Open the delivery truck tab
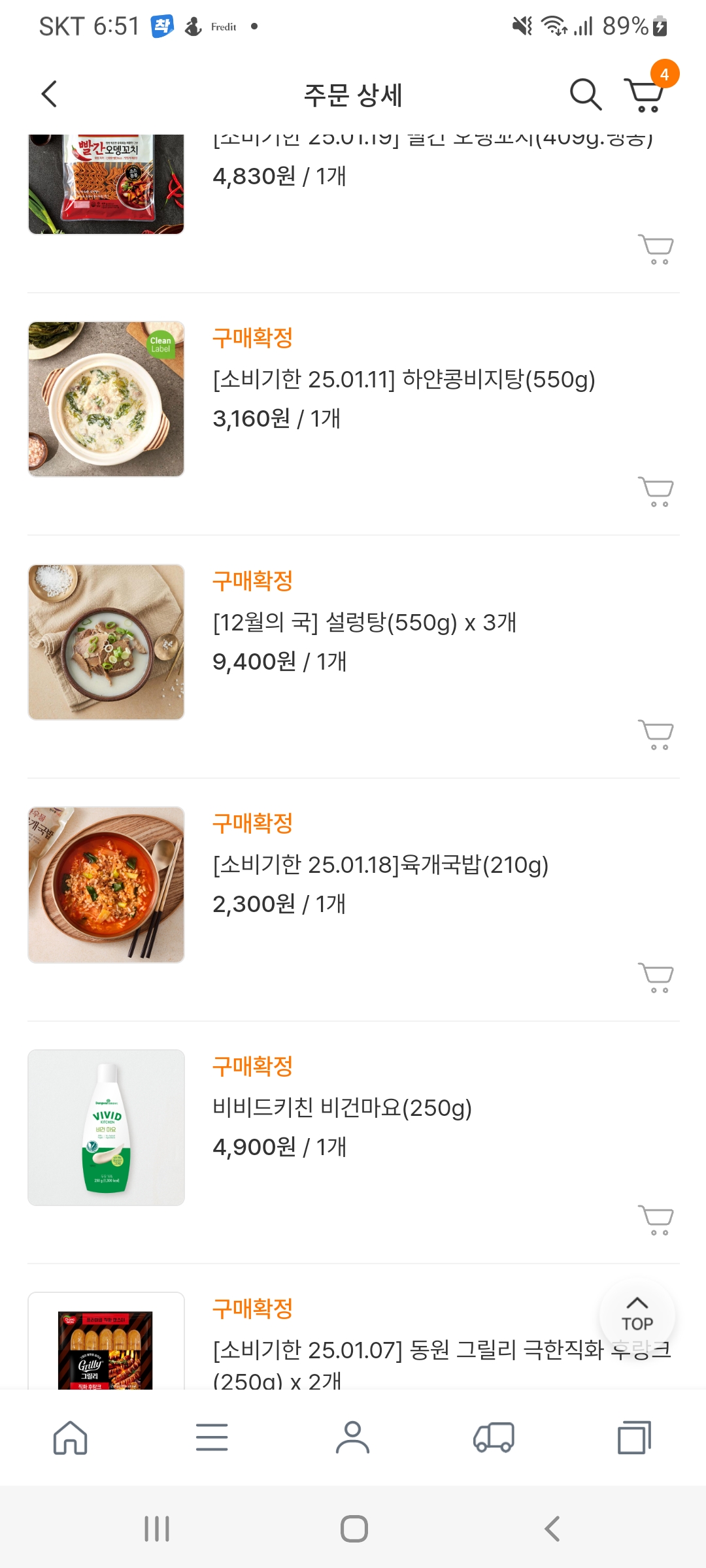This screenshot has height=1568, width=706. coord(494,1437)
